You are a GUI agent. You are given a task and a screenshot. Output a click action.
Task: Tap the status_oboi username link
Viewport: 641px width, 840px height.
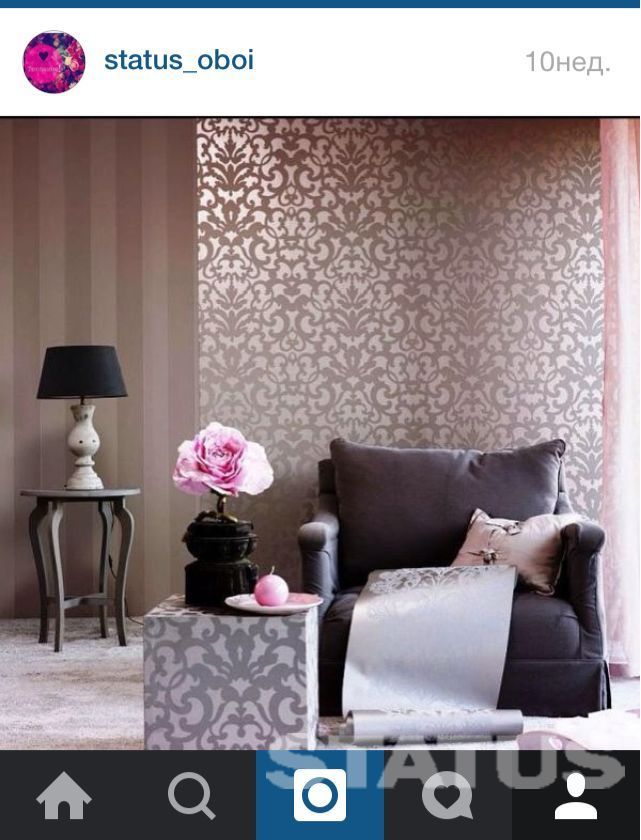coord(179,61)
